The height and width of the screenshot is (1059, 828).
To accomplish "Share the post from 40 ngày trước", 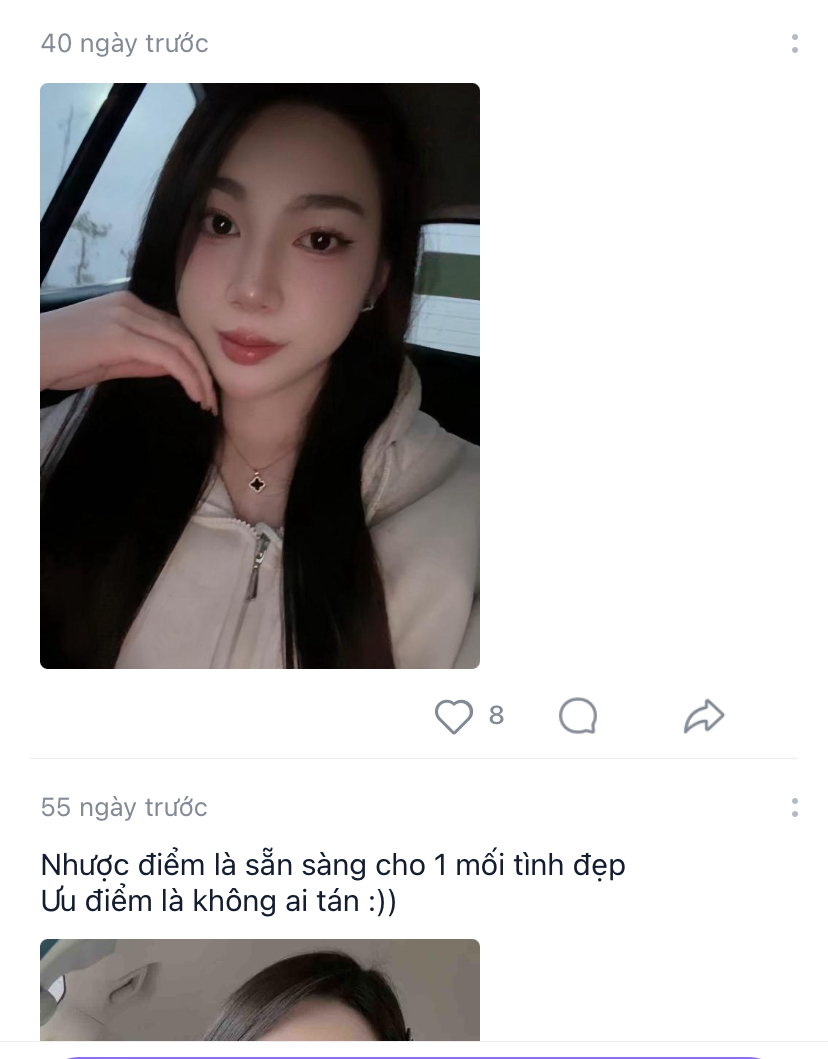I will point(704,716).
